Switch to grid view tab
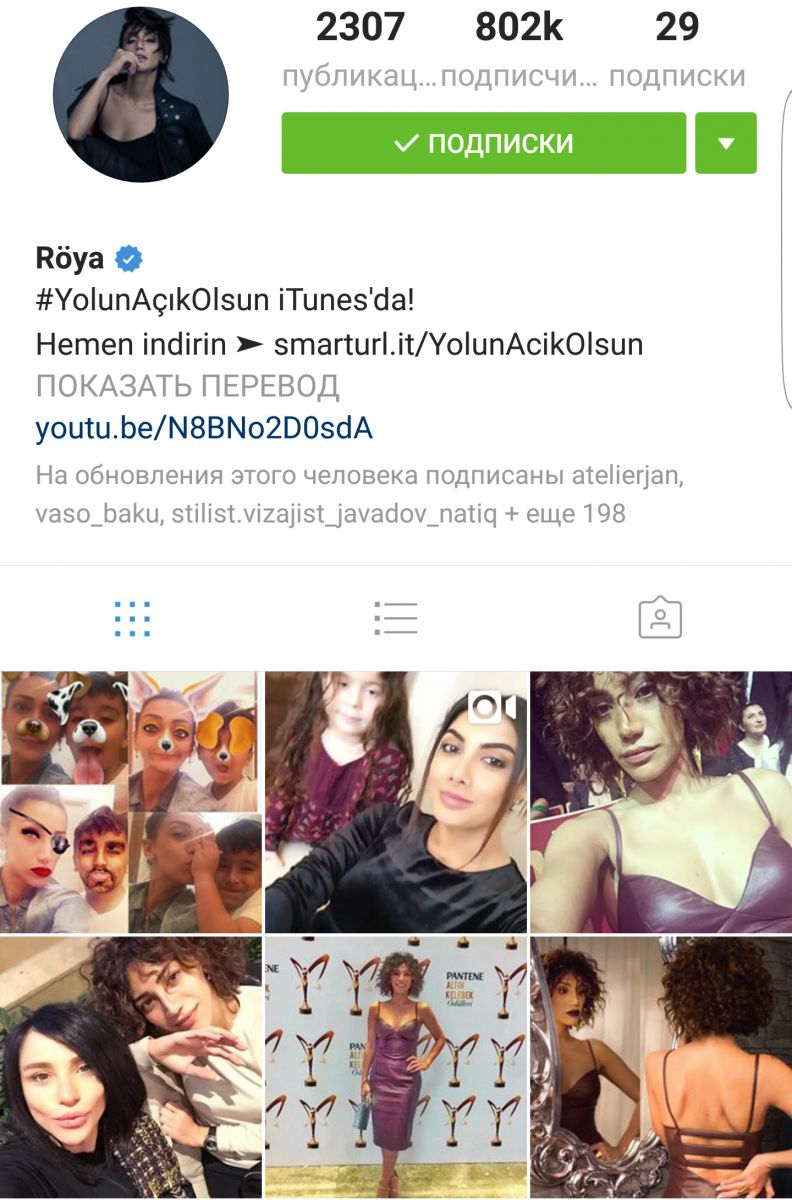 (132, 619)
